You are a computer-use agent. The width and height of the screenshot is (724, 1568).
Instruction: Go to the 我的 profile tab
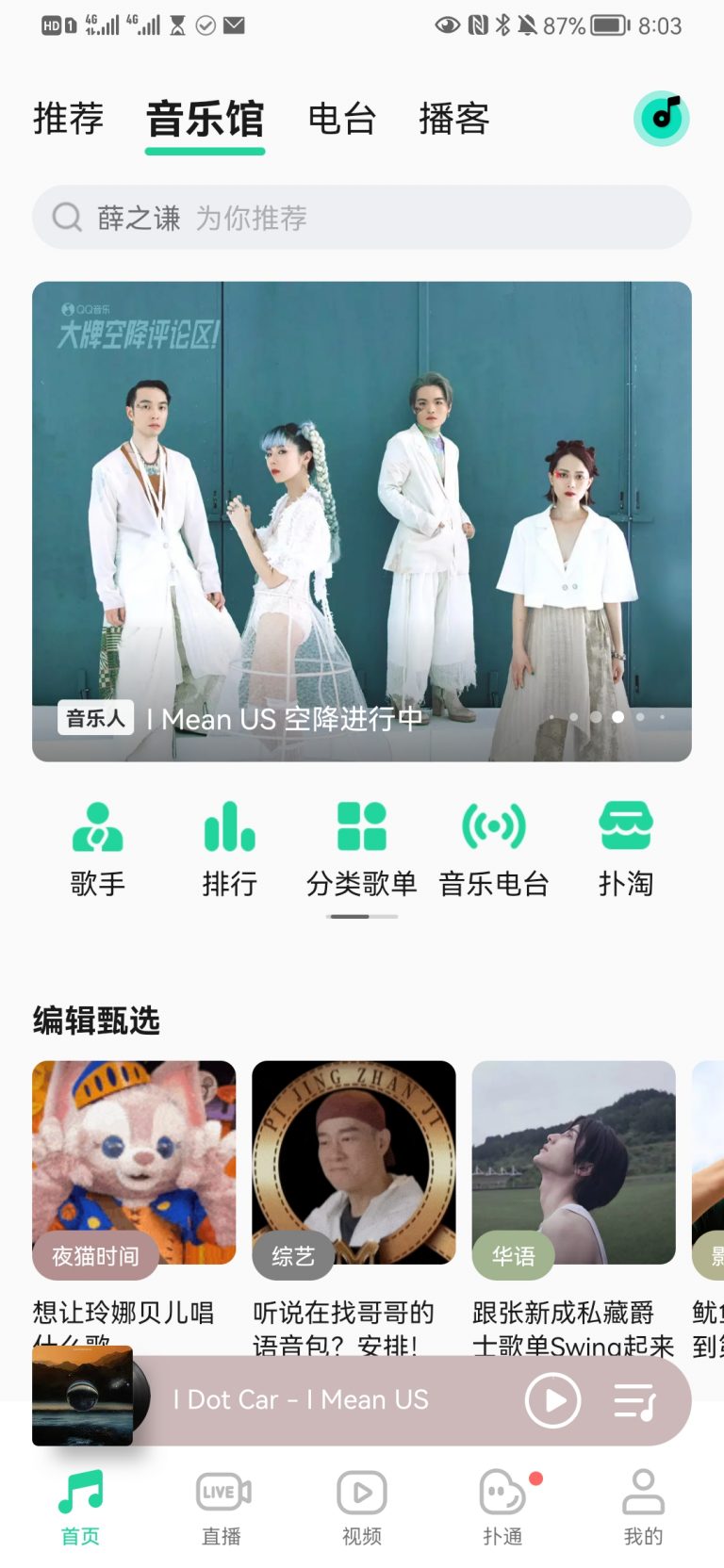pyautogui.click(x=643, y=1508)
